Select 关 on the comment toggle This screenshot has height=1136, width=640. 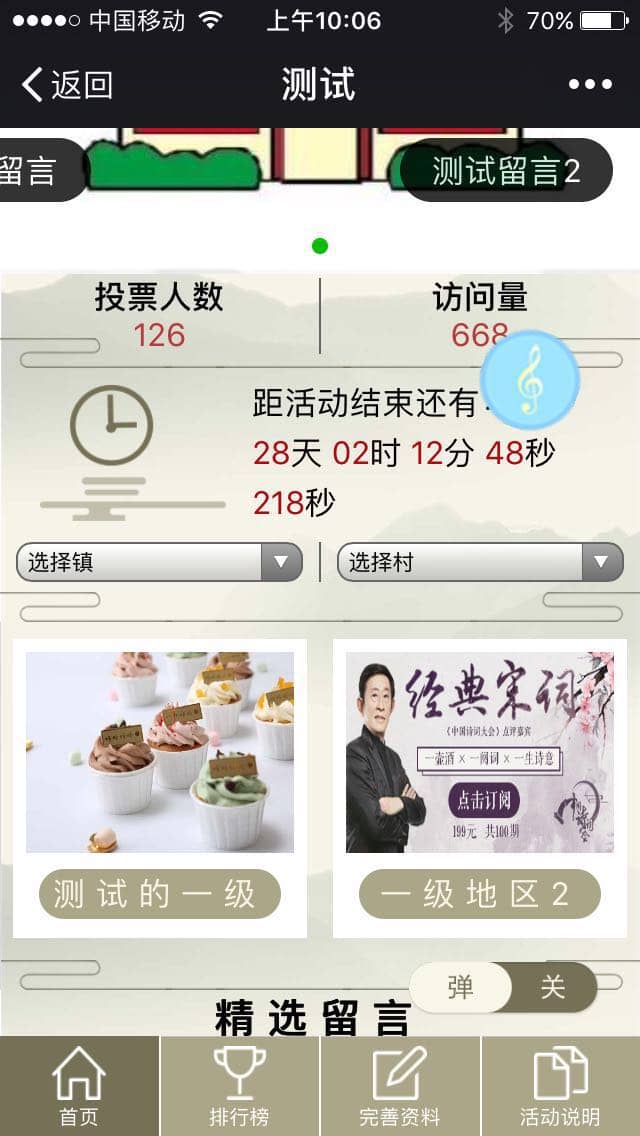552,988
